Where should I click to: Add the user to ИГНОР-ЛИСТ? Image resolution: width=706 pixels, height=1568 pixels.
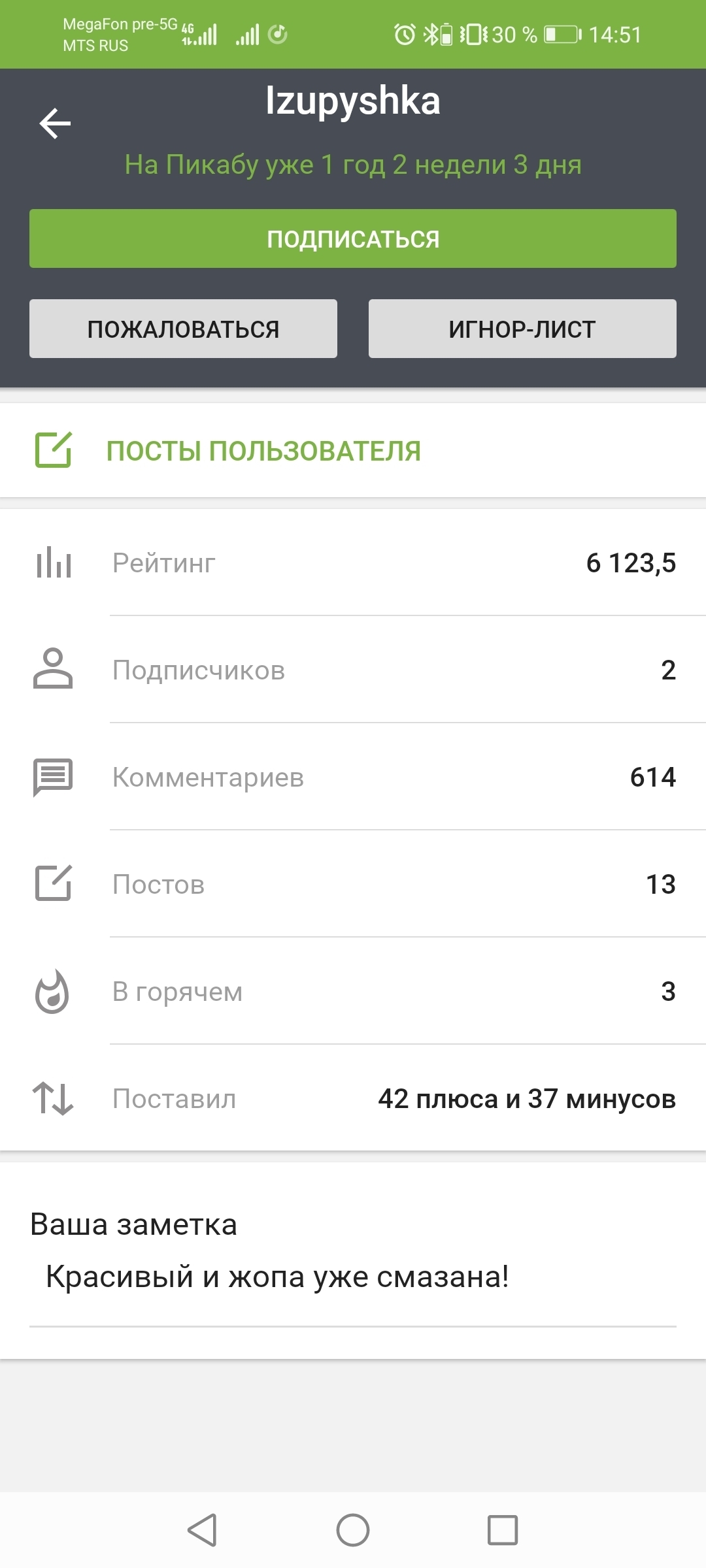pyautogui.click(x=522, y=329)
